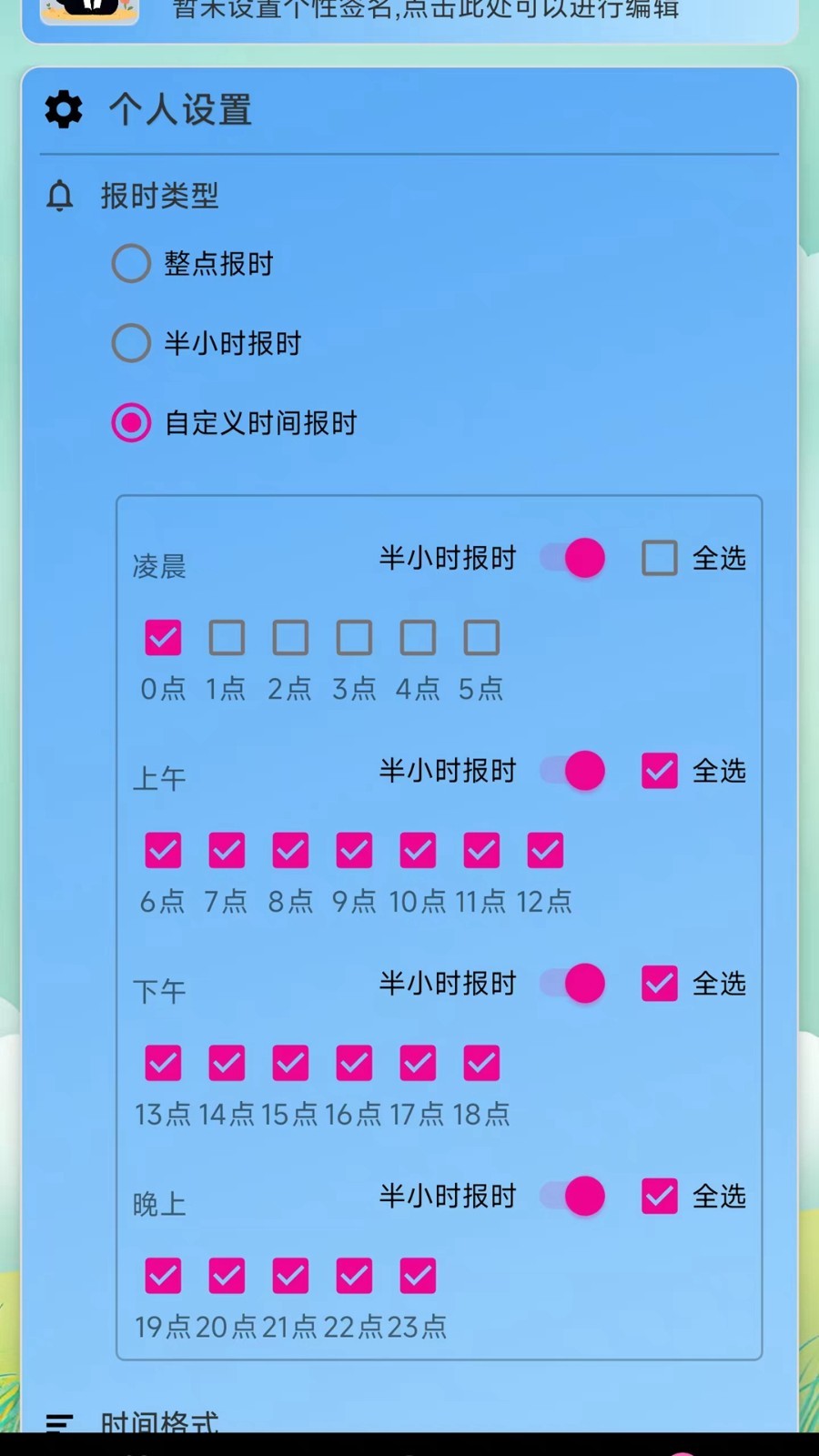This screenshot has height=1456, width=819.
Task: Uncheck the 15点 checkbox
Action: click(x=290, y=1063)
